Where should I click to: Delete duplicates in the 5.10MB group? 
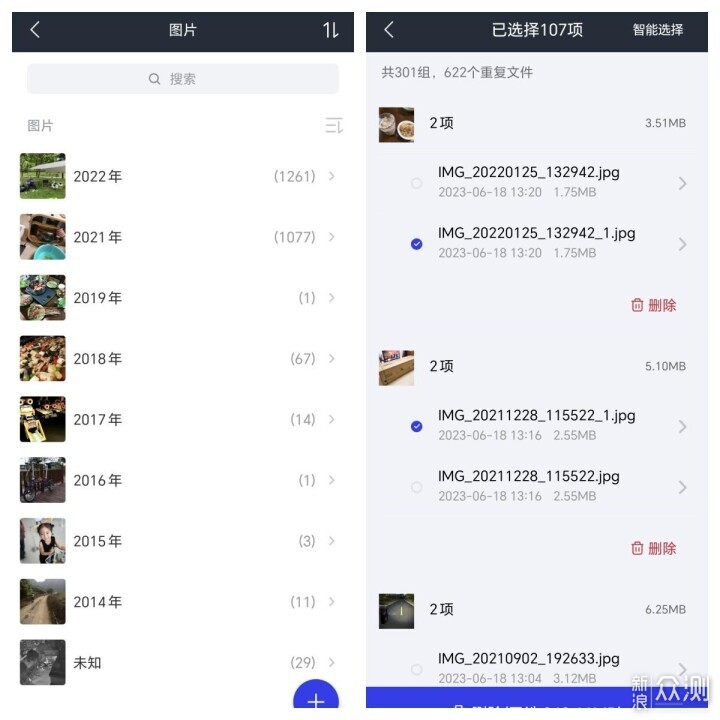[x=654, y=548]
